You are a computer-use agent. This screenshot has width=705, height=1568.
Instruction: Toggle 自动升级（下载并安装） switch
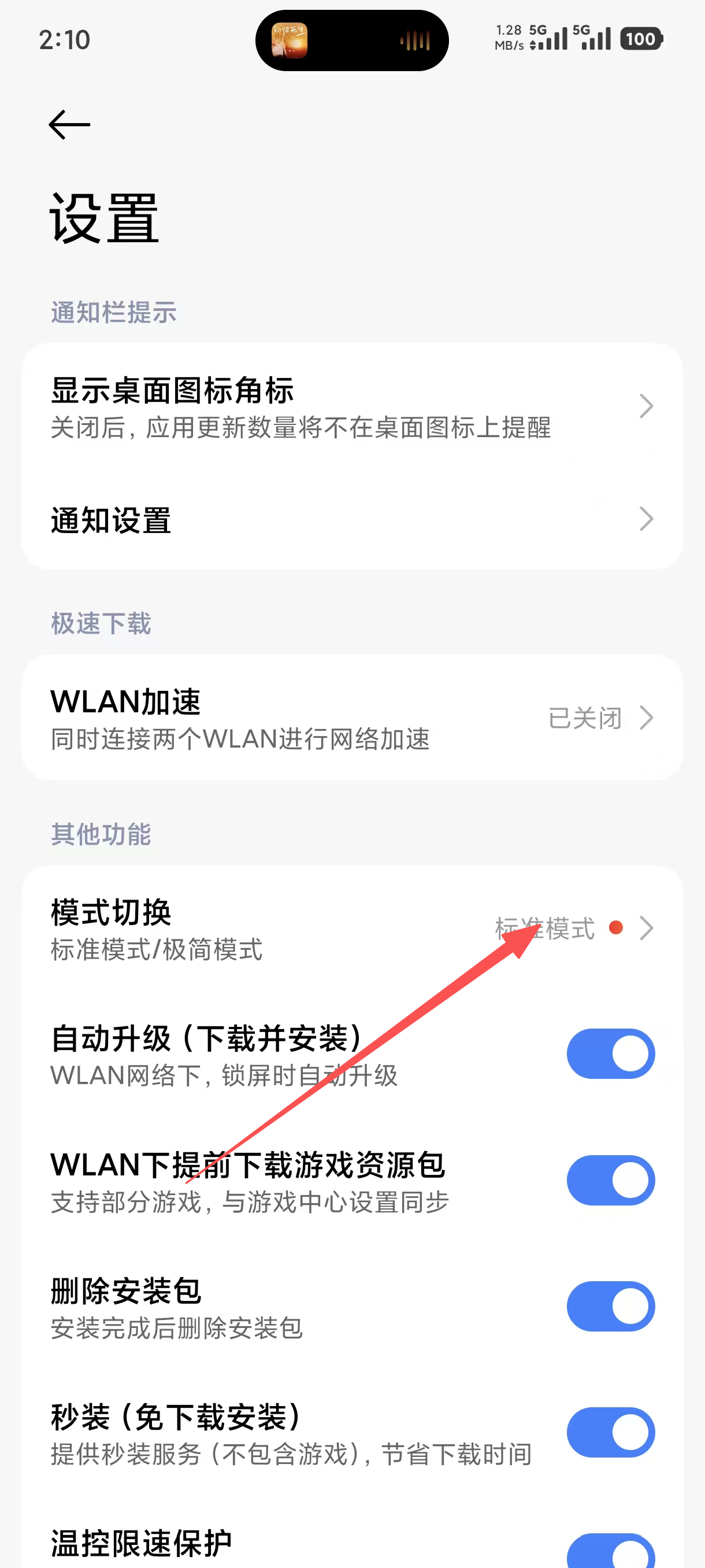coord(610,1053)
